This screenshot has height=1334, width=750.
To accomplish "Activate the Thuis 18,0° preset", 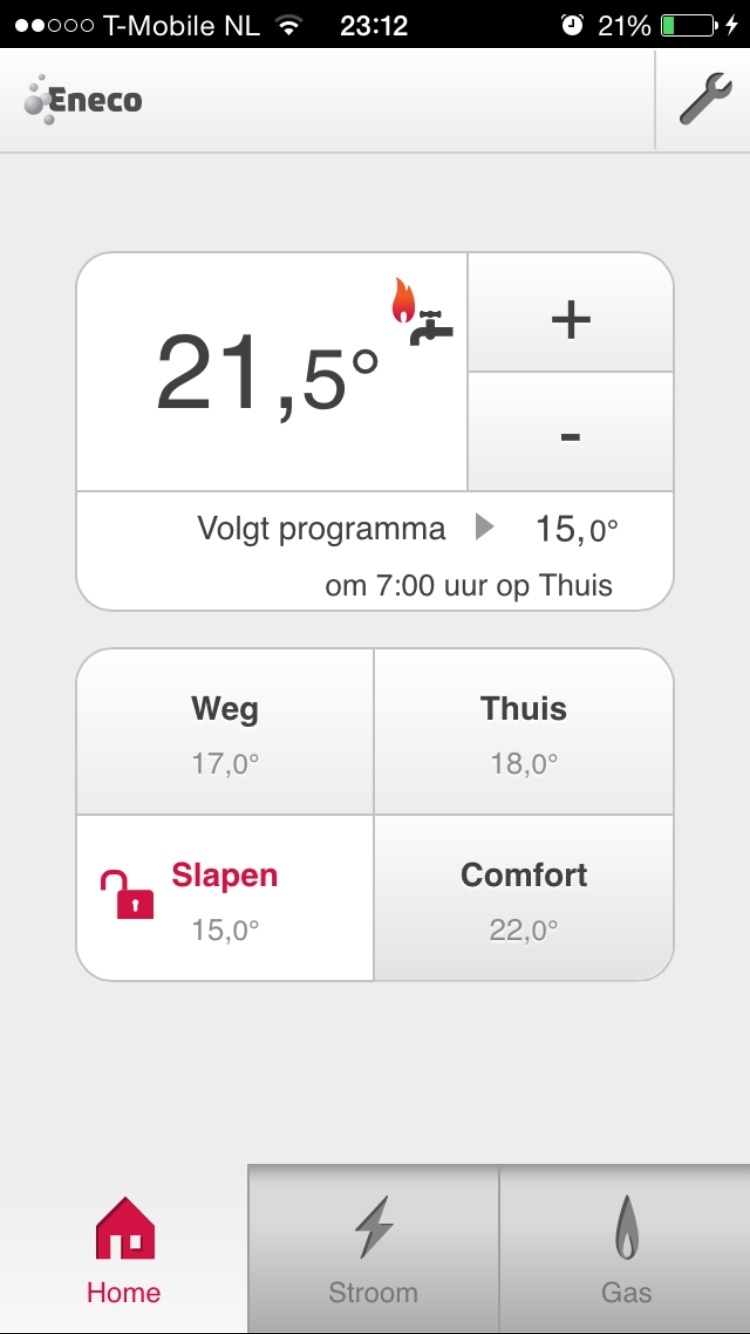I will [523, 733].
